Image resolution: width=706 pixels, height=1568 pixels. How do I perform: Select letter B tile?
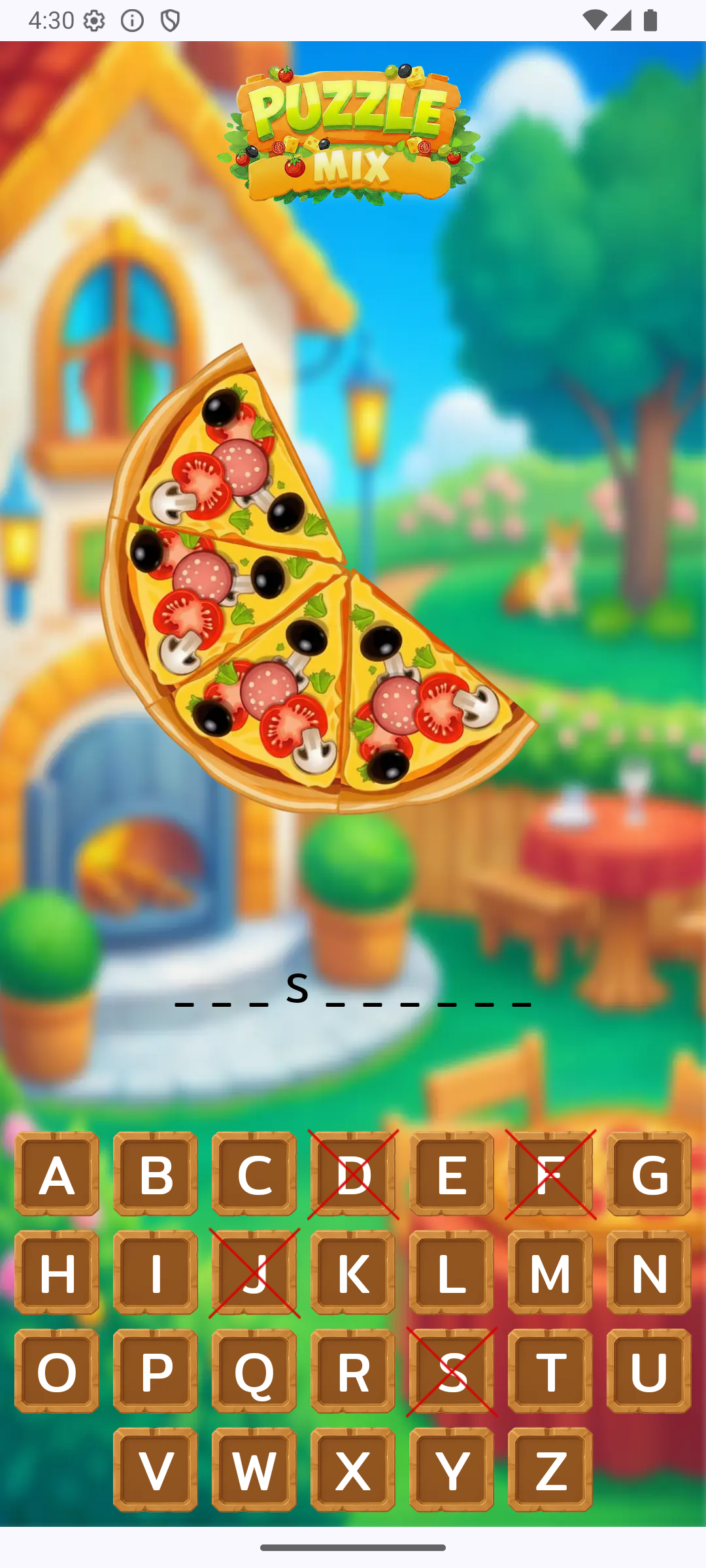(156, 1174)
